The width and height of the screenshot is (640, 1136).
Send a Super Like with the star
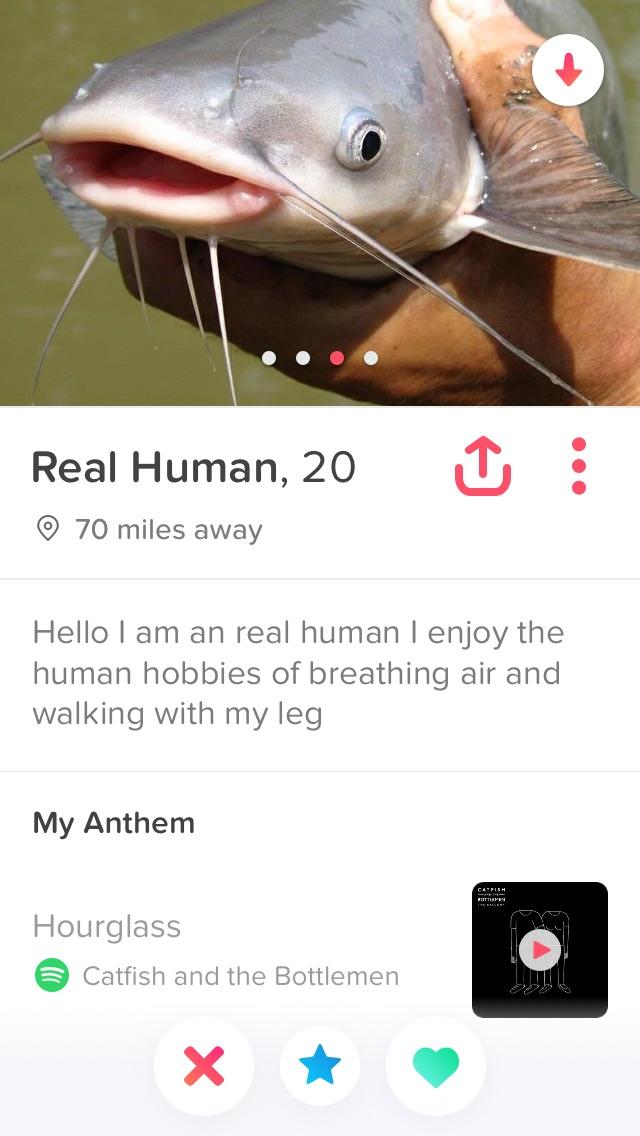pos(320,1066)
